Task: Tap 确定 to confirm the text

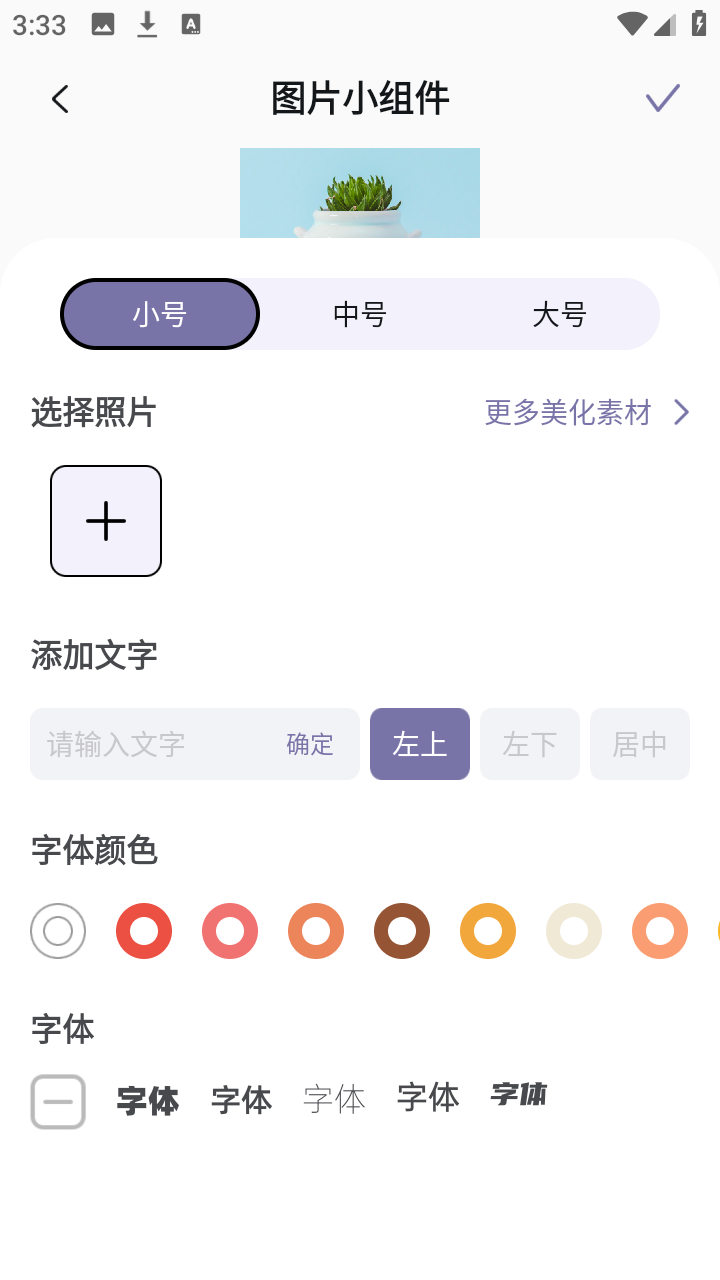Action: point(310,744)
